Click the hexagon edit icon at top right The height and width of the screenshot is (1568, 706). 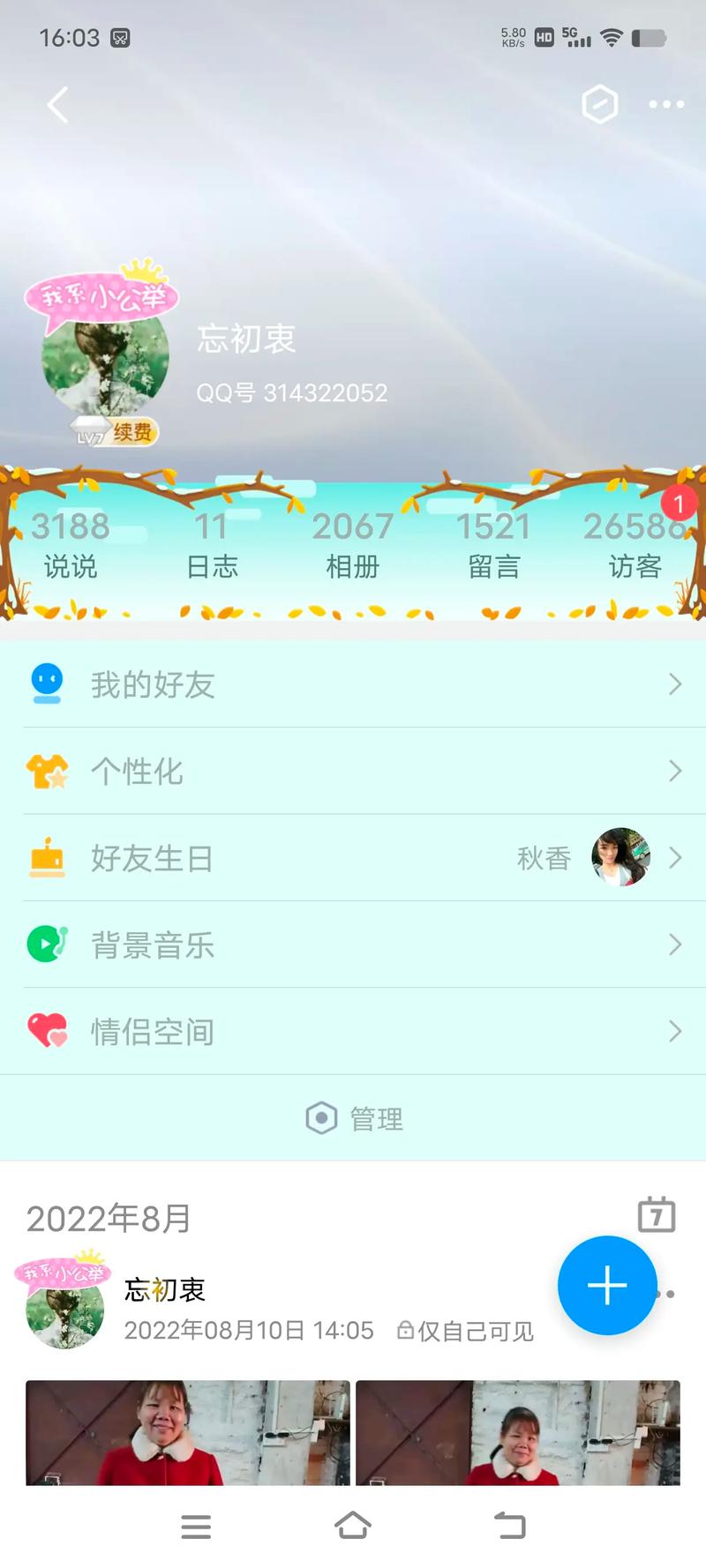(598, 104)
